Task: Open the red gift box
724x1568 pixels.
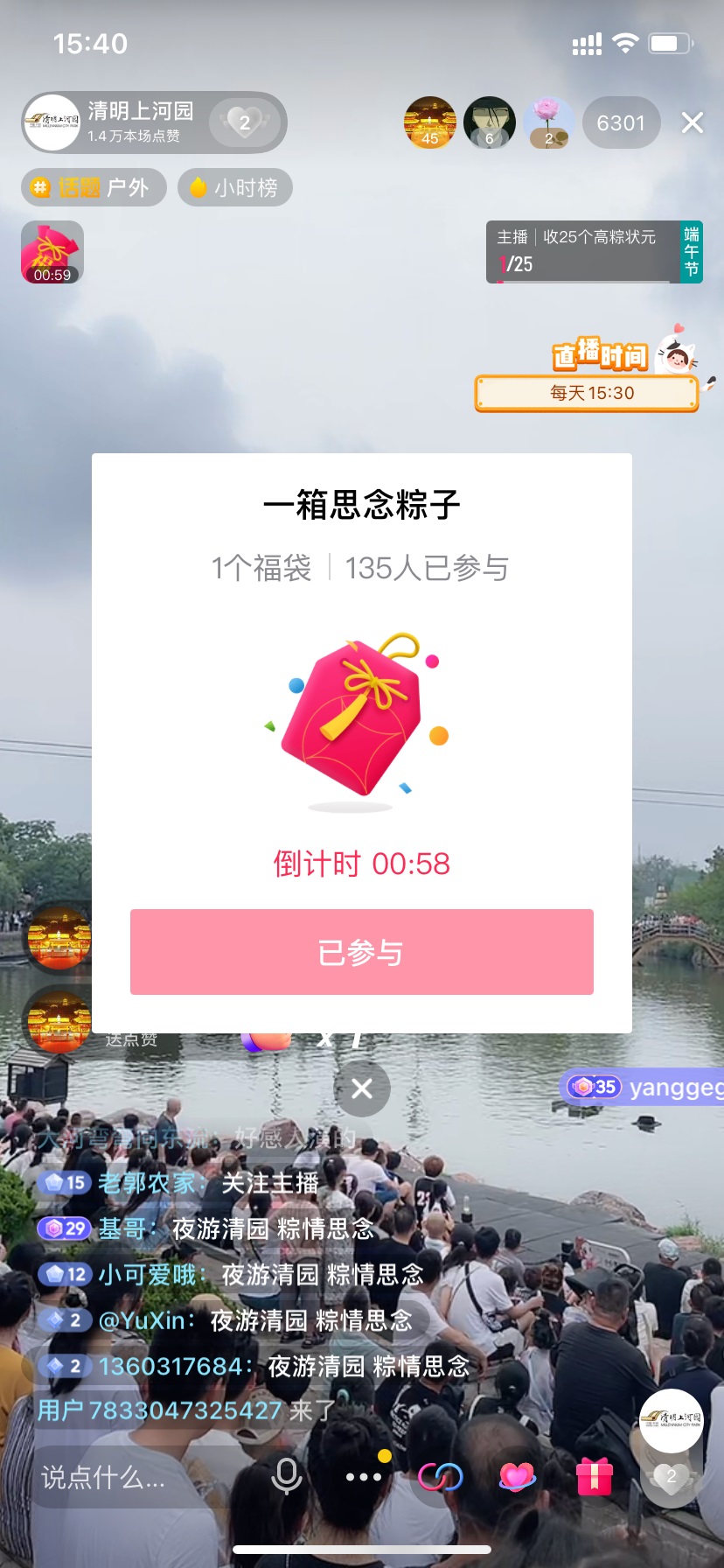Action: (595, 1477)
